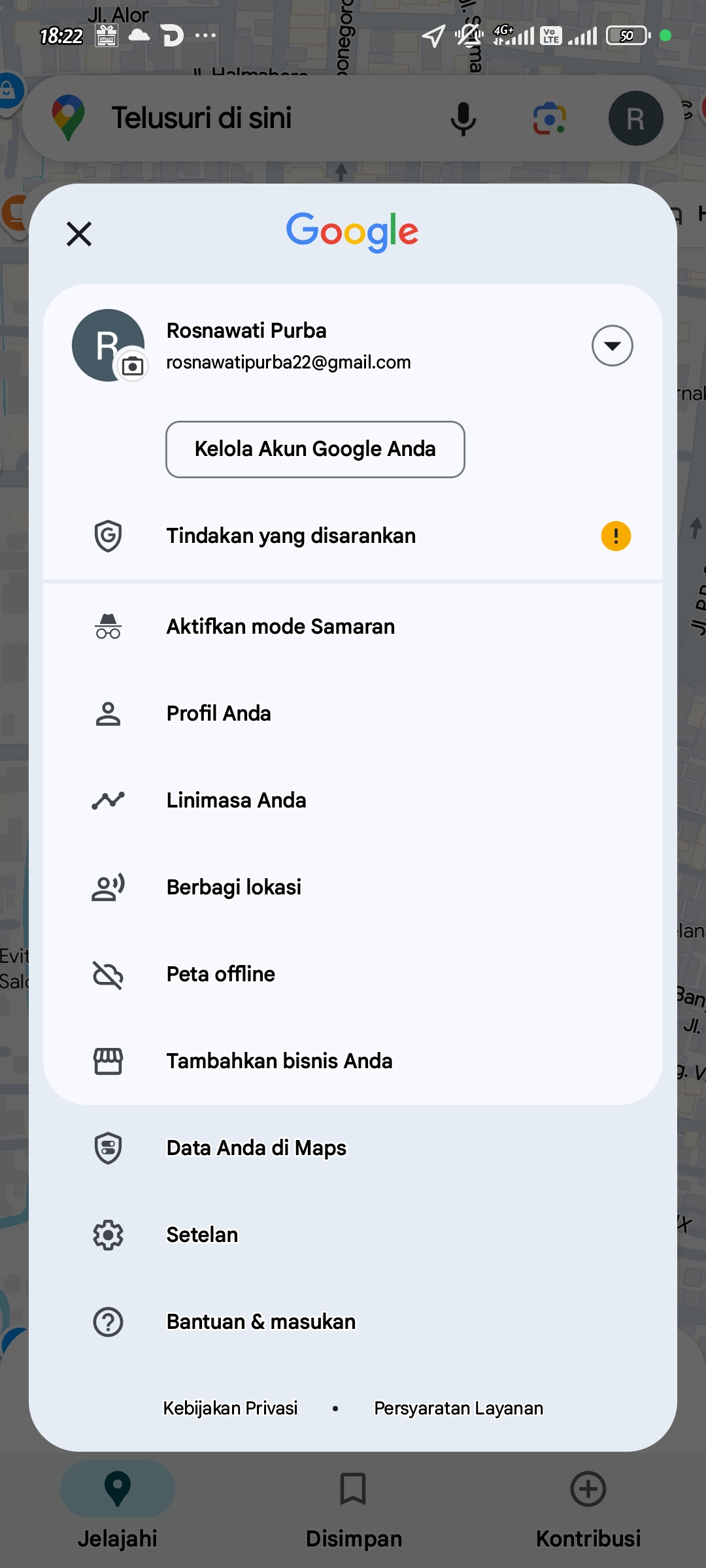Close the Google account menu
The image size is (706, 1568).
point(79,233)
